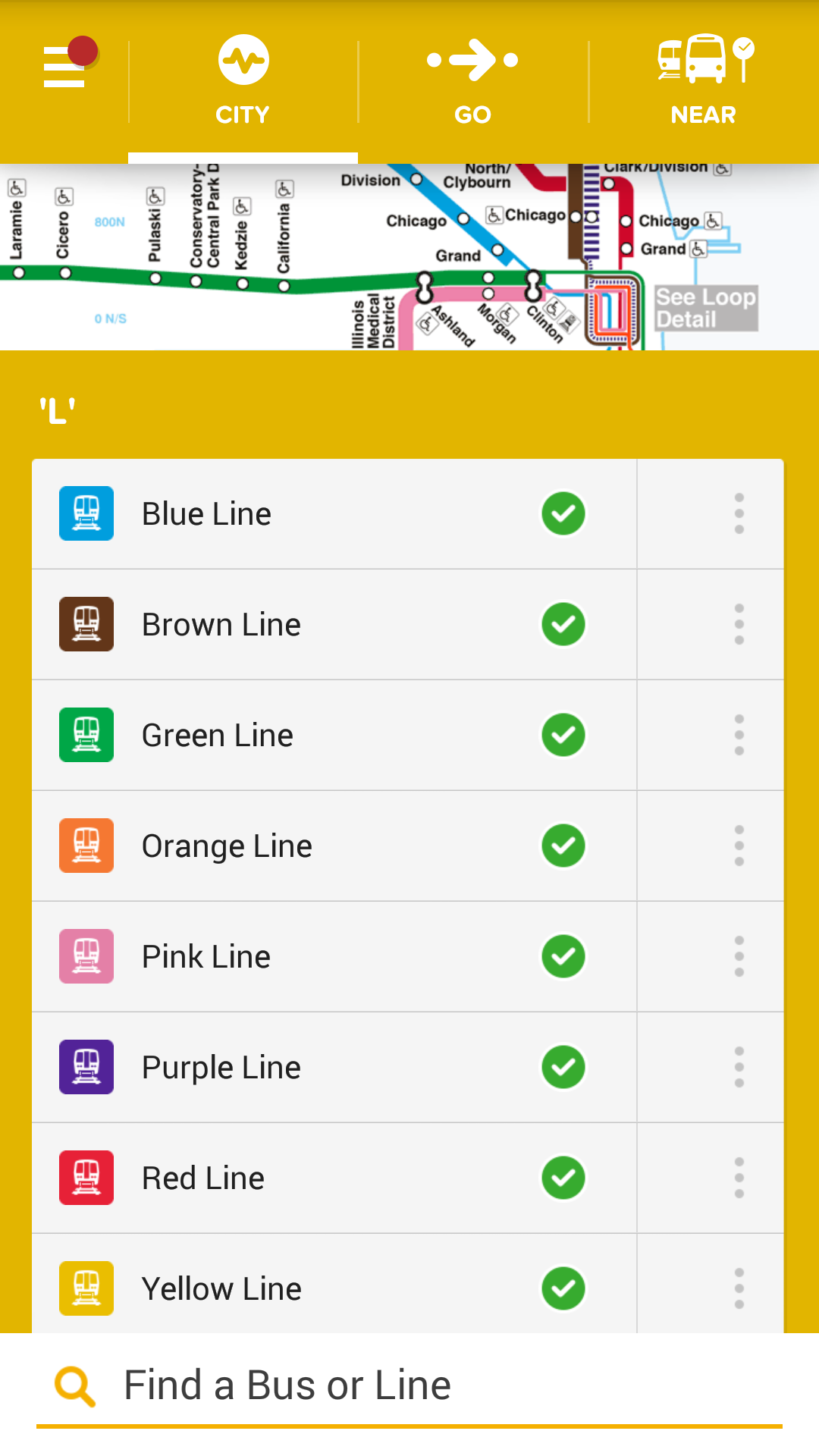Open more options for Blue Line
The image size is (819, 1456).
[739, 513]
